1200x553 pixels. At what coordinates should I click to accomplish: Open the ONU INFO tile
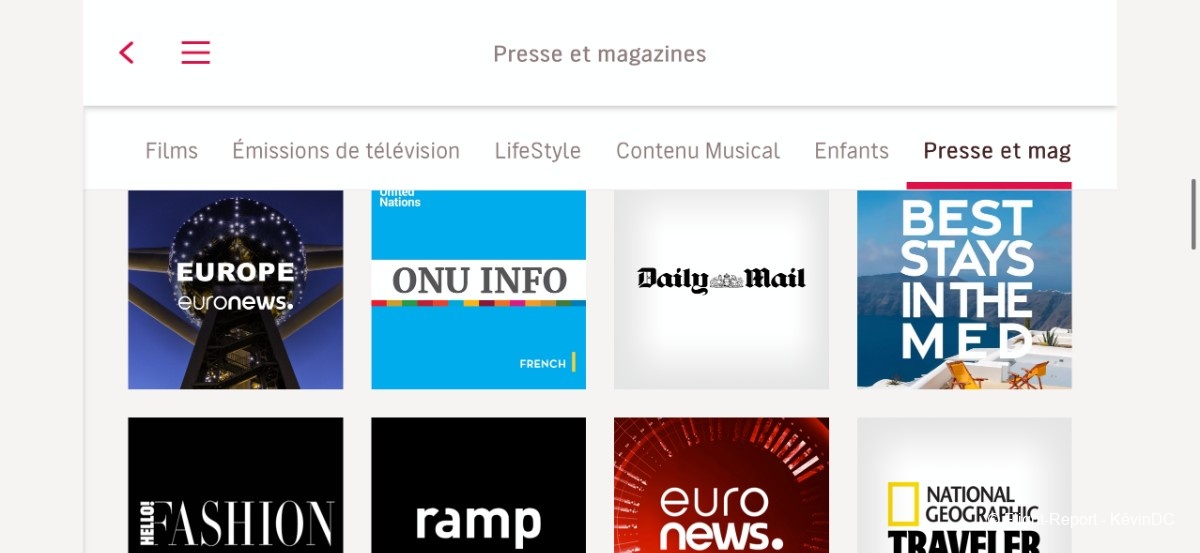click(x=478, y=289)
